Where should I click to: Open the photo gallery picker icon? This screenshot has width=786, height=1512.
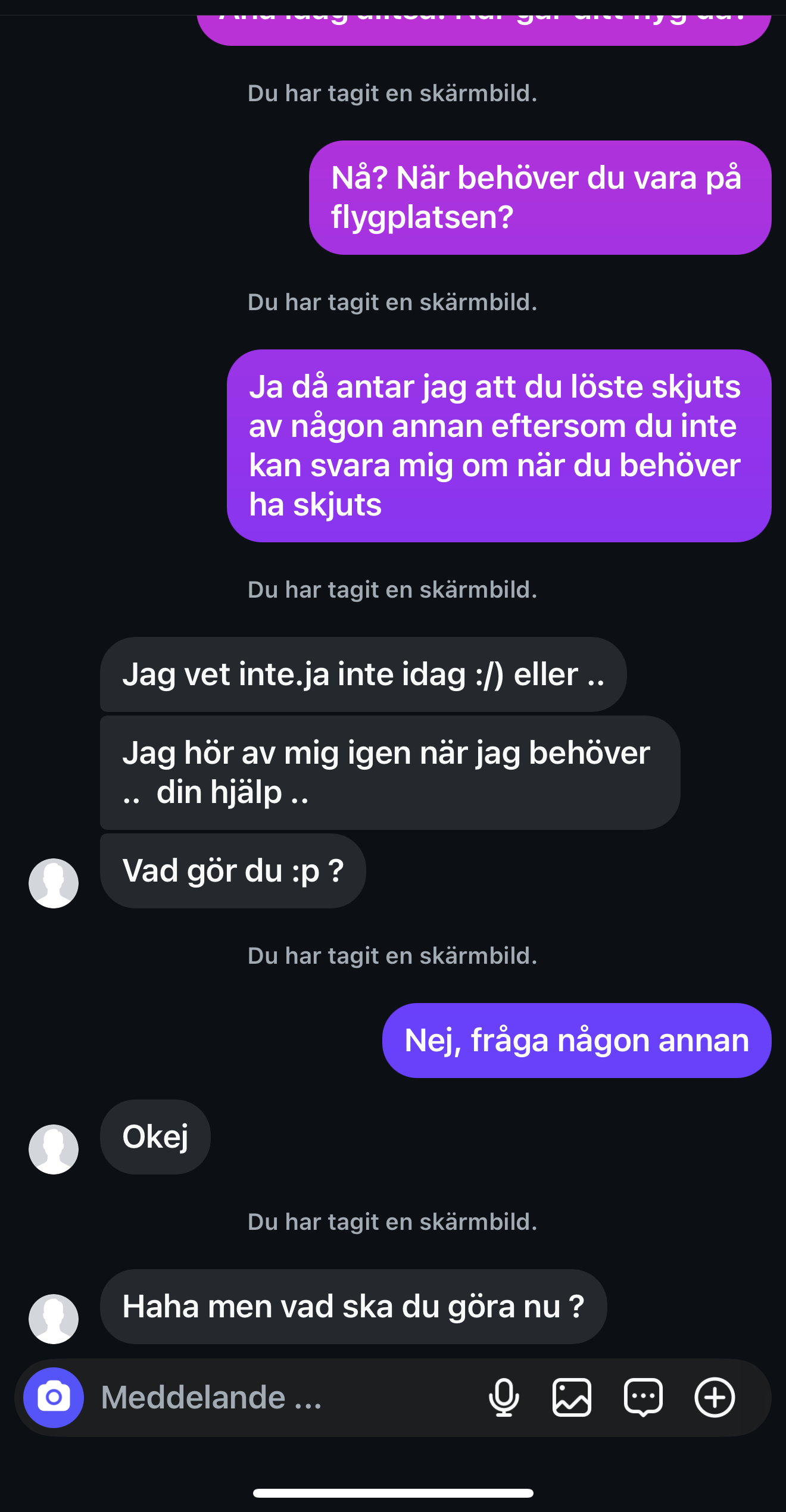click(x=572, y=1397)
